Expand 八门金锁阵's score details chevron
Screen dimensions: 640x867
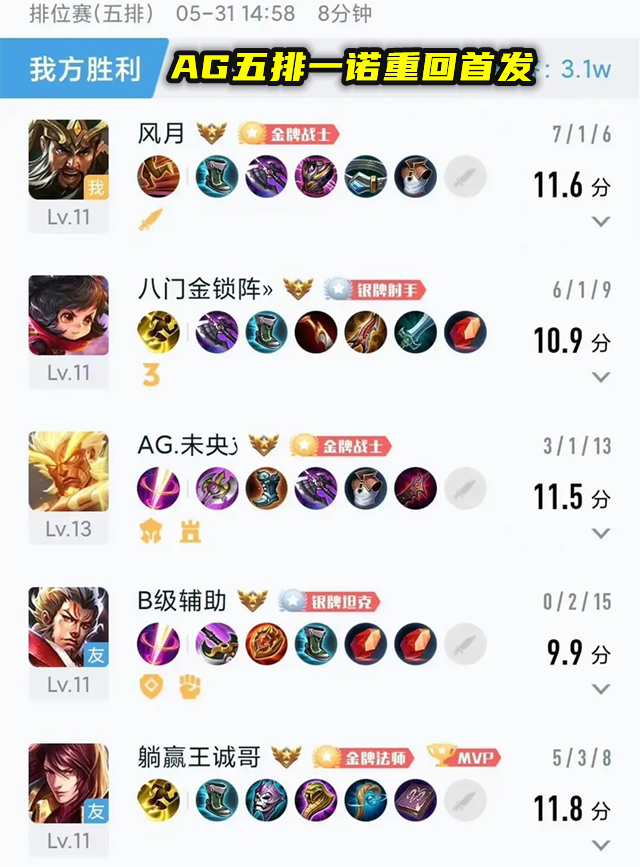(601, 377)
